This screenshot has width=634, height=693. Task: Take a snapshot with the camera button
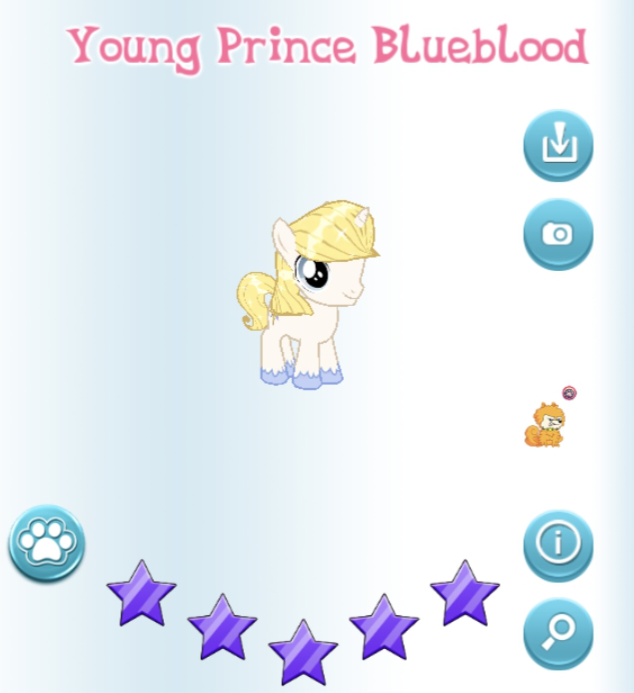[x=558, y=234]
